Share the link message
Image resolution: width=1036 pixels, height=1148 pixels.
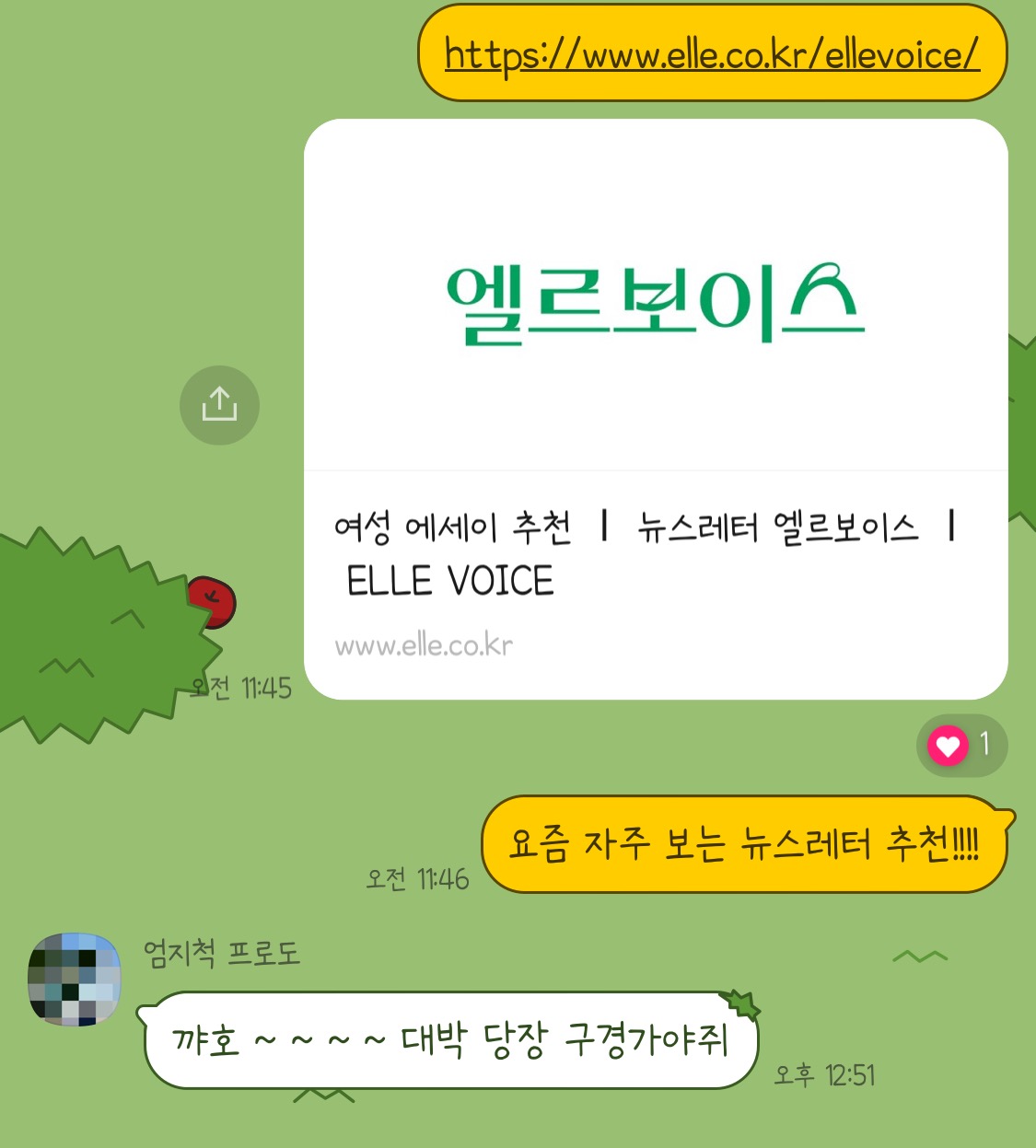coord(219,405)
